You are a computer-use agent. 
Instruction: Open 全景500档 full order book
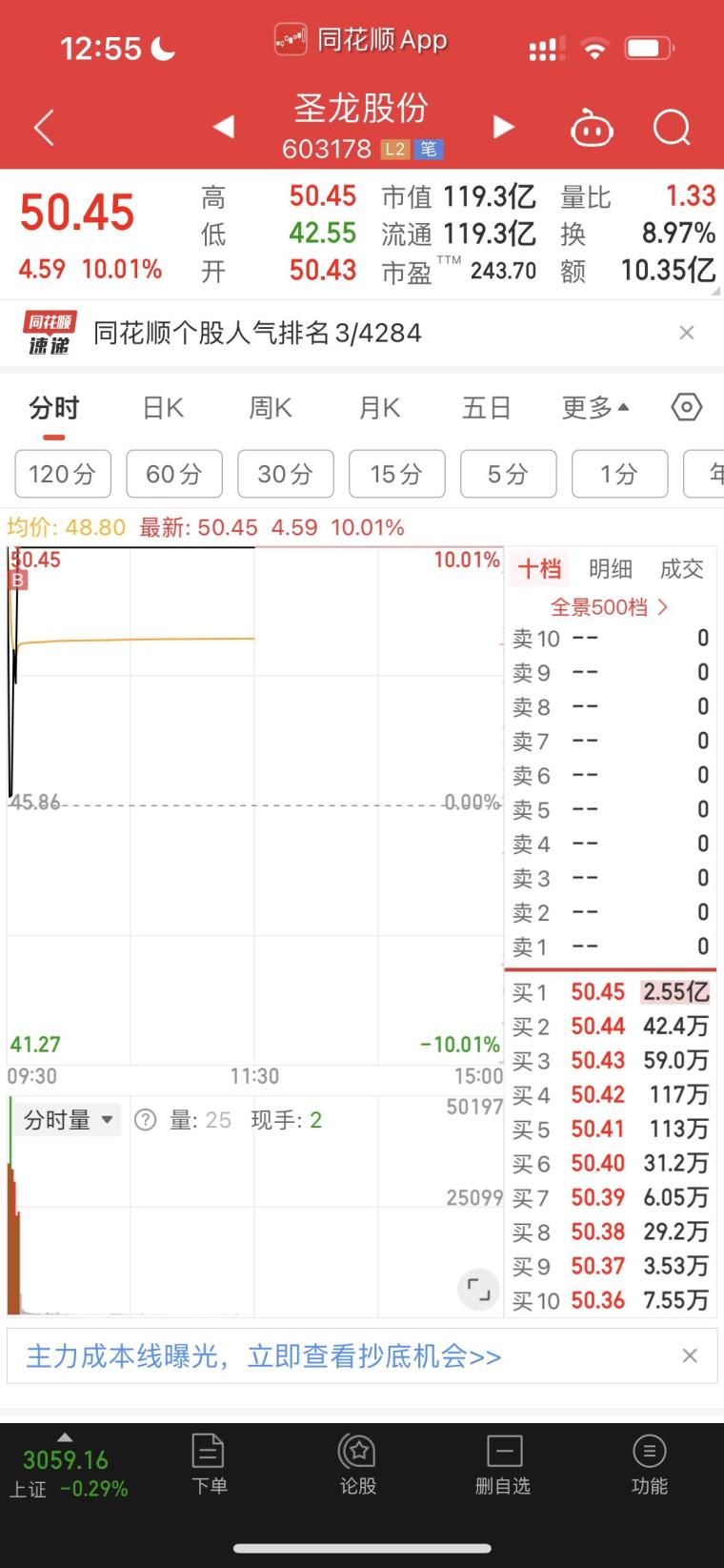click(610, 607)
